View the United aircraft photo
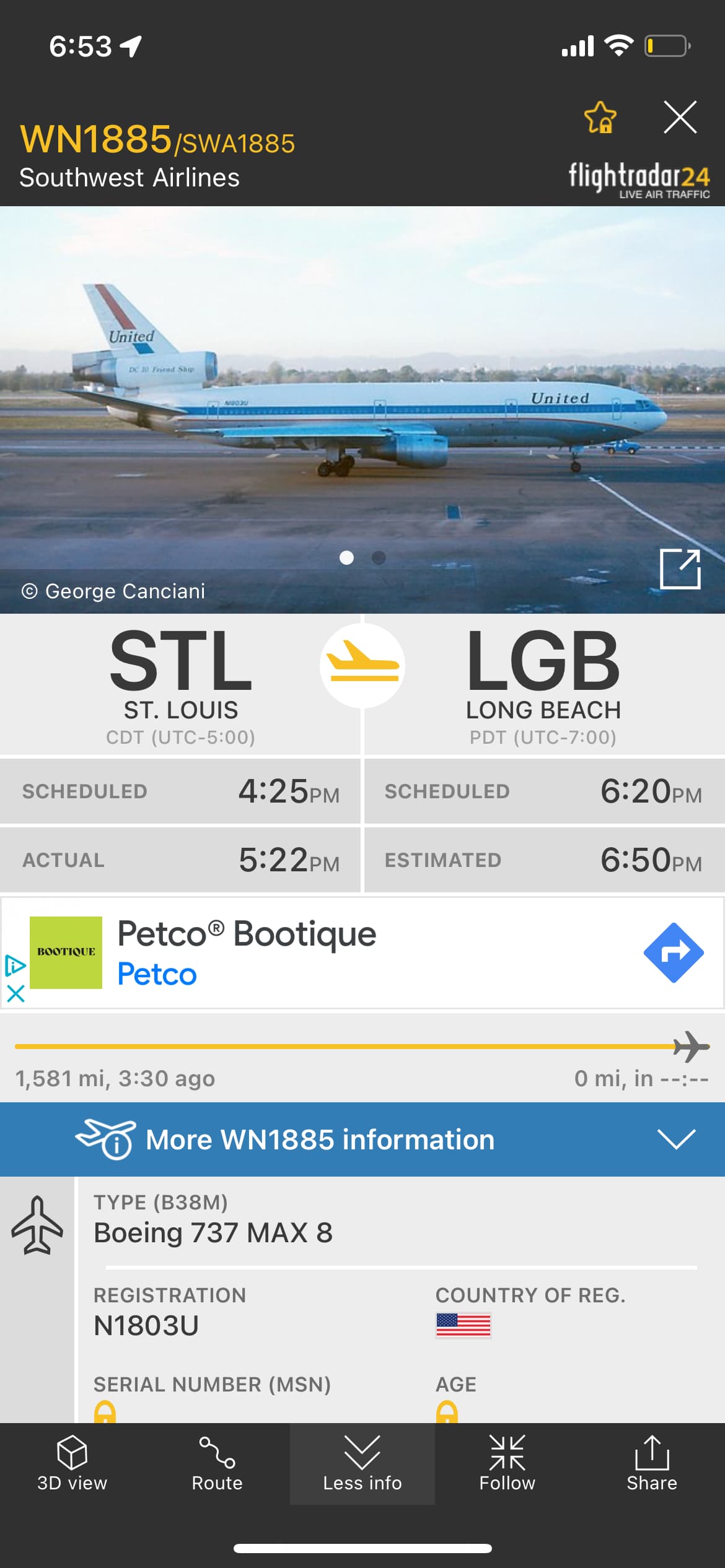Screen dimensions: 725x1568 pos(362,396)
